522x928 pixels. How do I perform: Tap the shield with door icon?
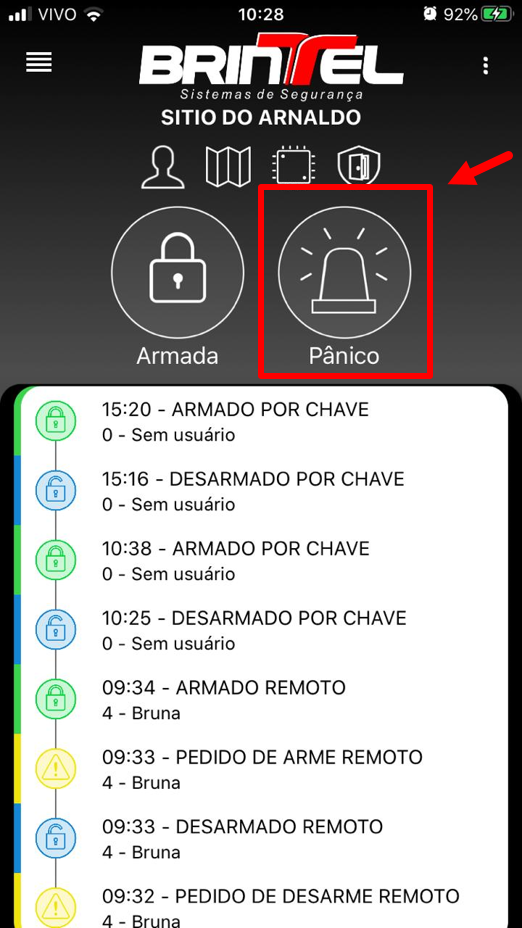click(358, 167)
